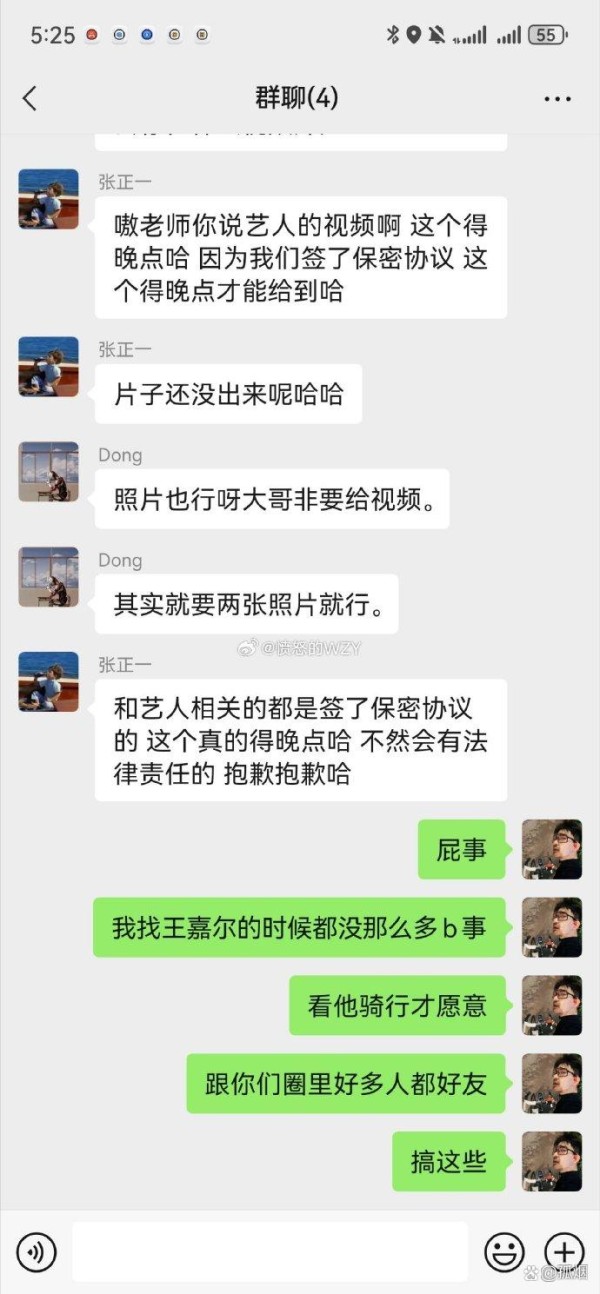Open the plus attachment menu
Screen dimensions: 600x1294
pyautogui.click(x=563, y=1251)
